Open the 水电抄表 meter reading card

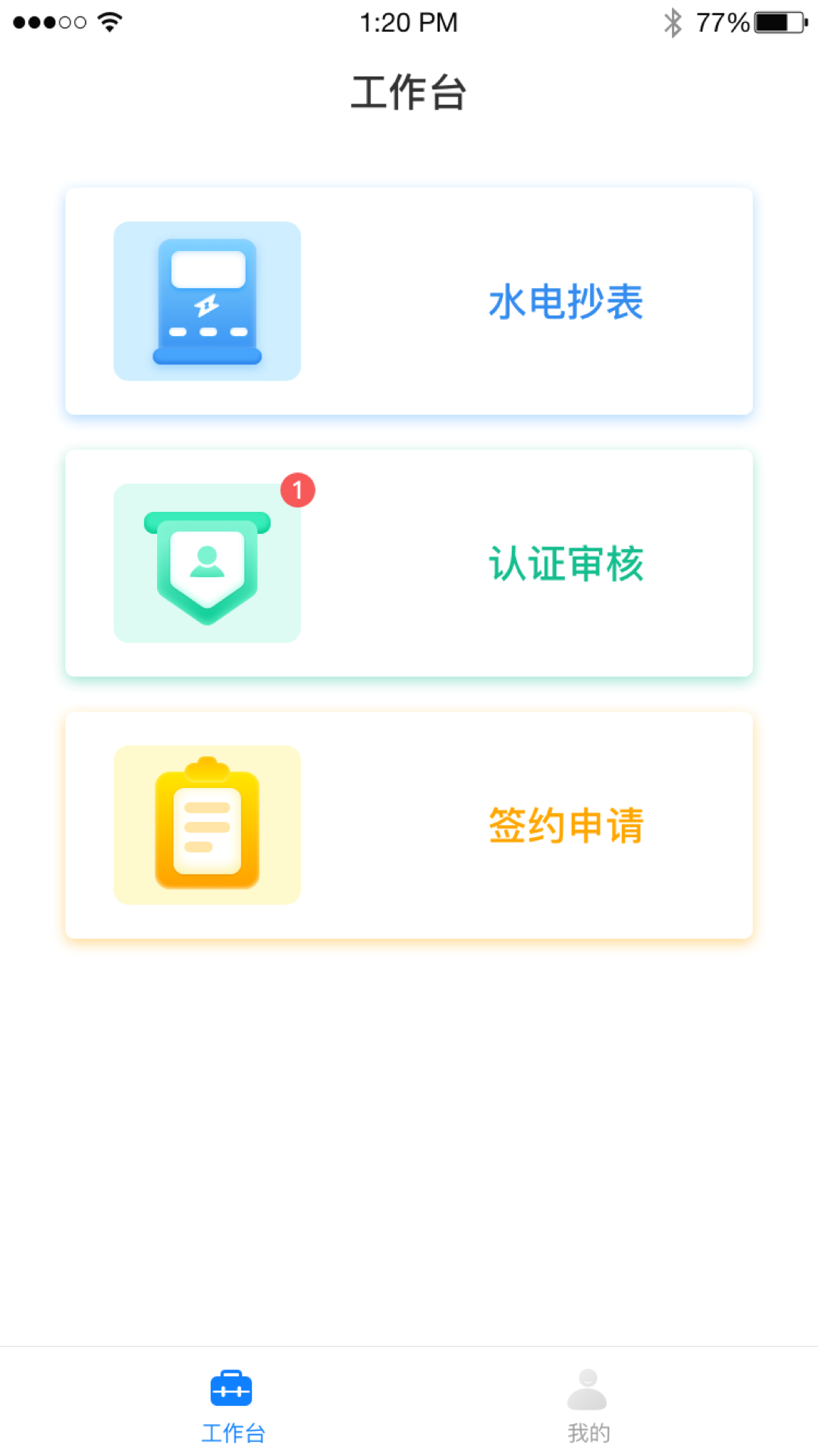coord(409,300)
